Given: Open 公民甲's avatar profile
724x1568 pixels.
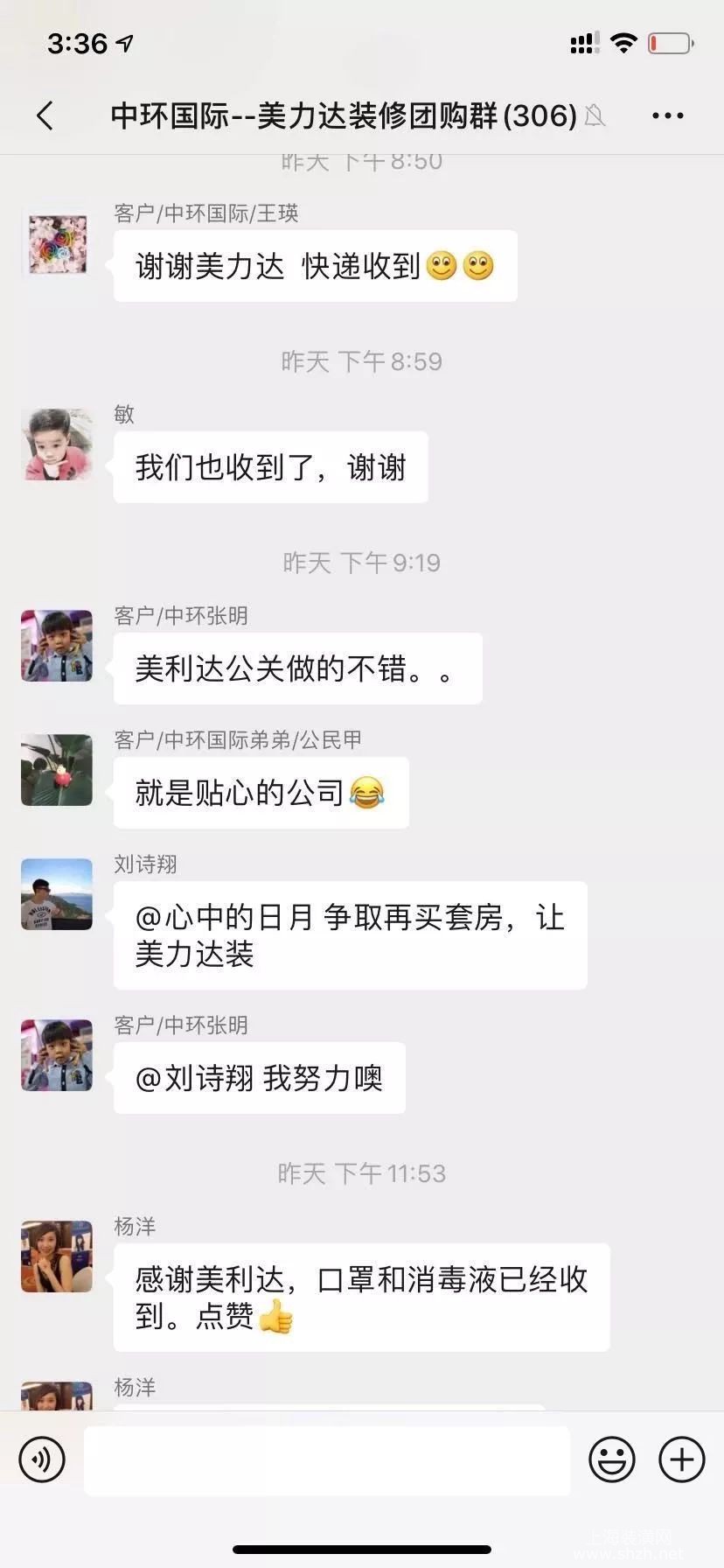Looking at the screenshot, I should (x=57, y=770).
